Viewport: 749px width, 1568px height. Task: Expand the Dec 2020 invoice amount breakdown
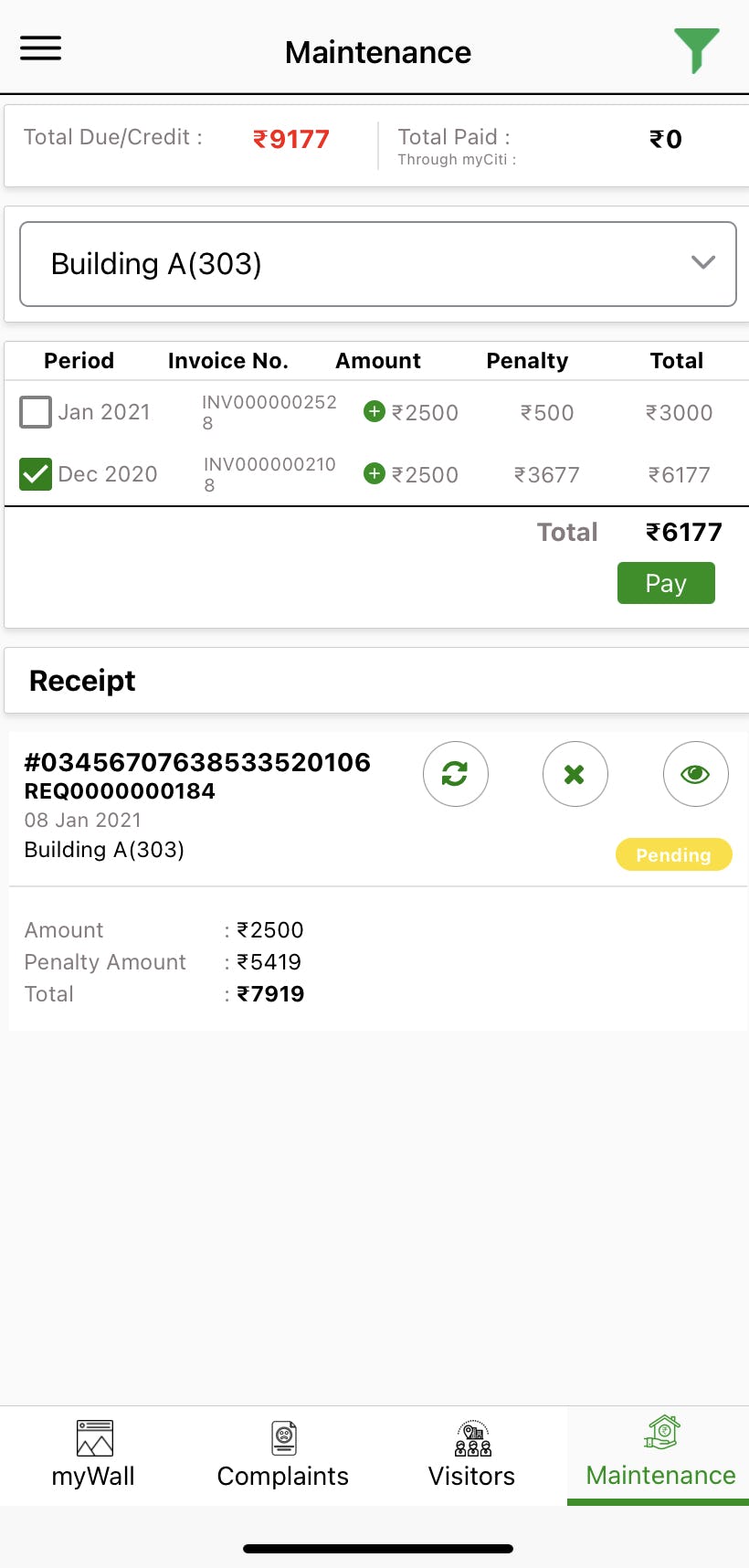coord(374,473)
